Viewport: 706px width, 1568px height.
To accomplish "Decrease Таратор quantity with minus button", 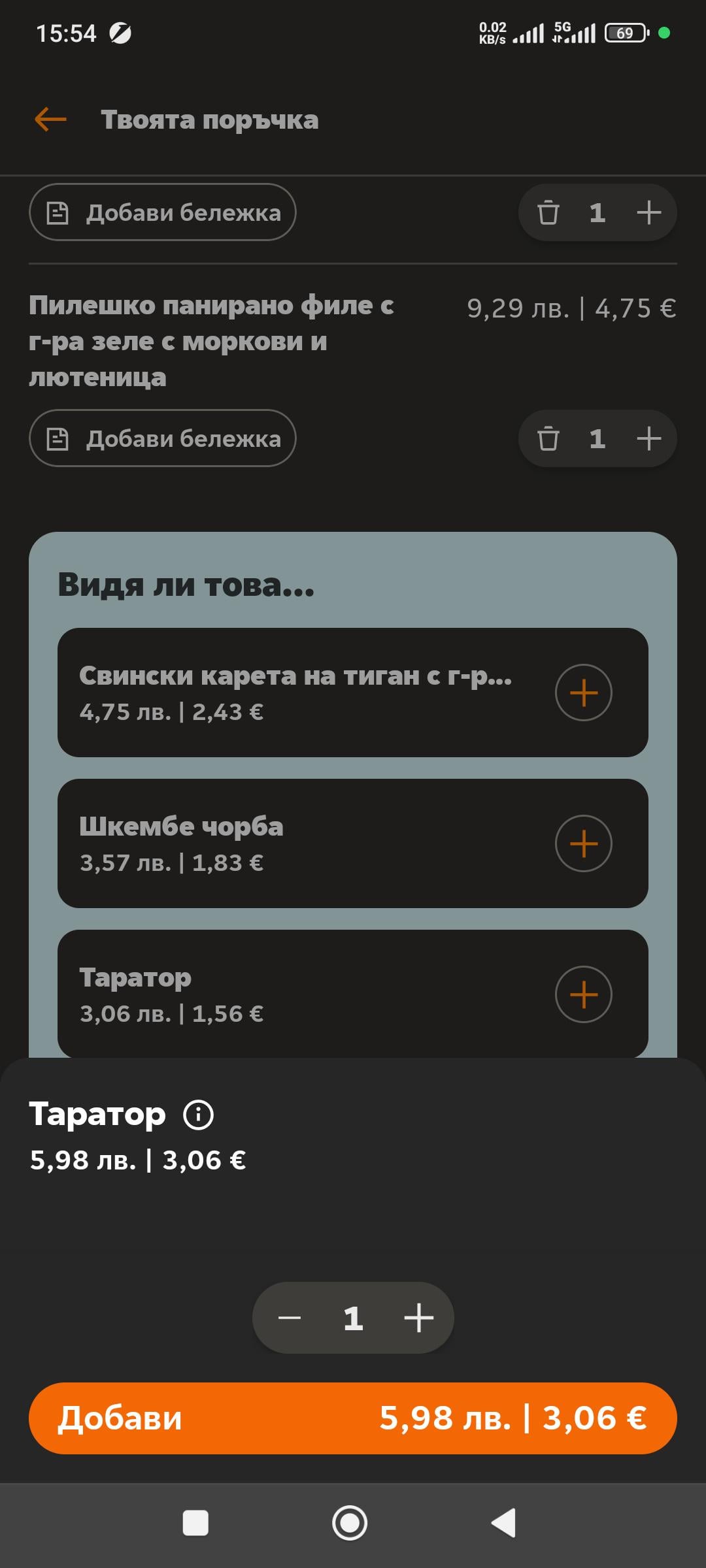I will (x=290, y=1318).
